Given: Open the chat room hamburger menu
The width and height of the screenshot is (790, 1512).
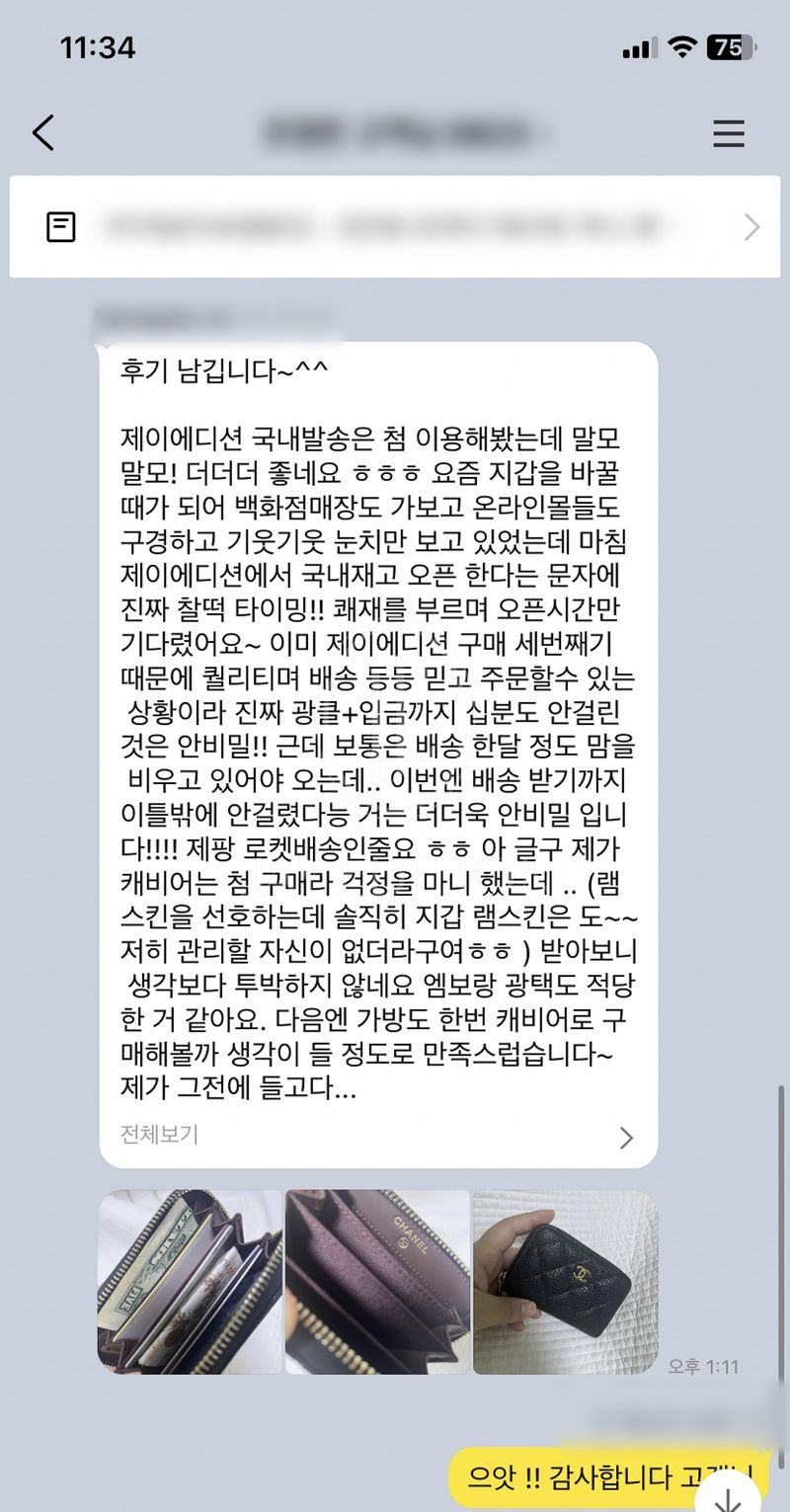Looking at the screenshot, I should [729, 132].
